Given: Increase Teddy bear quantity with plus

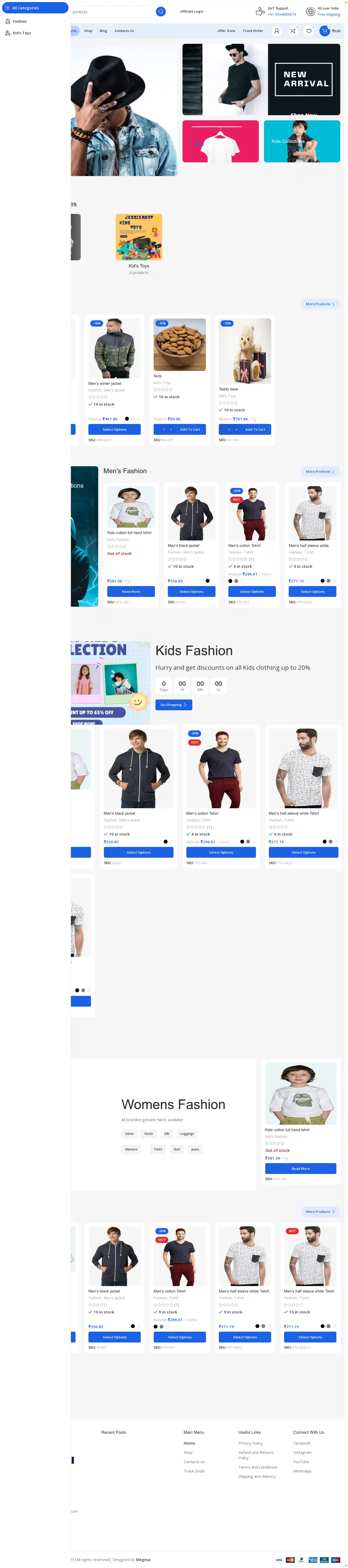Looking at the screenshot, I should [236, 429].
